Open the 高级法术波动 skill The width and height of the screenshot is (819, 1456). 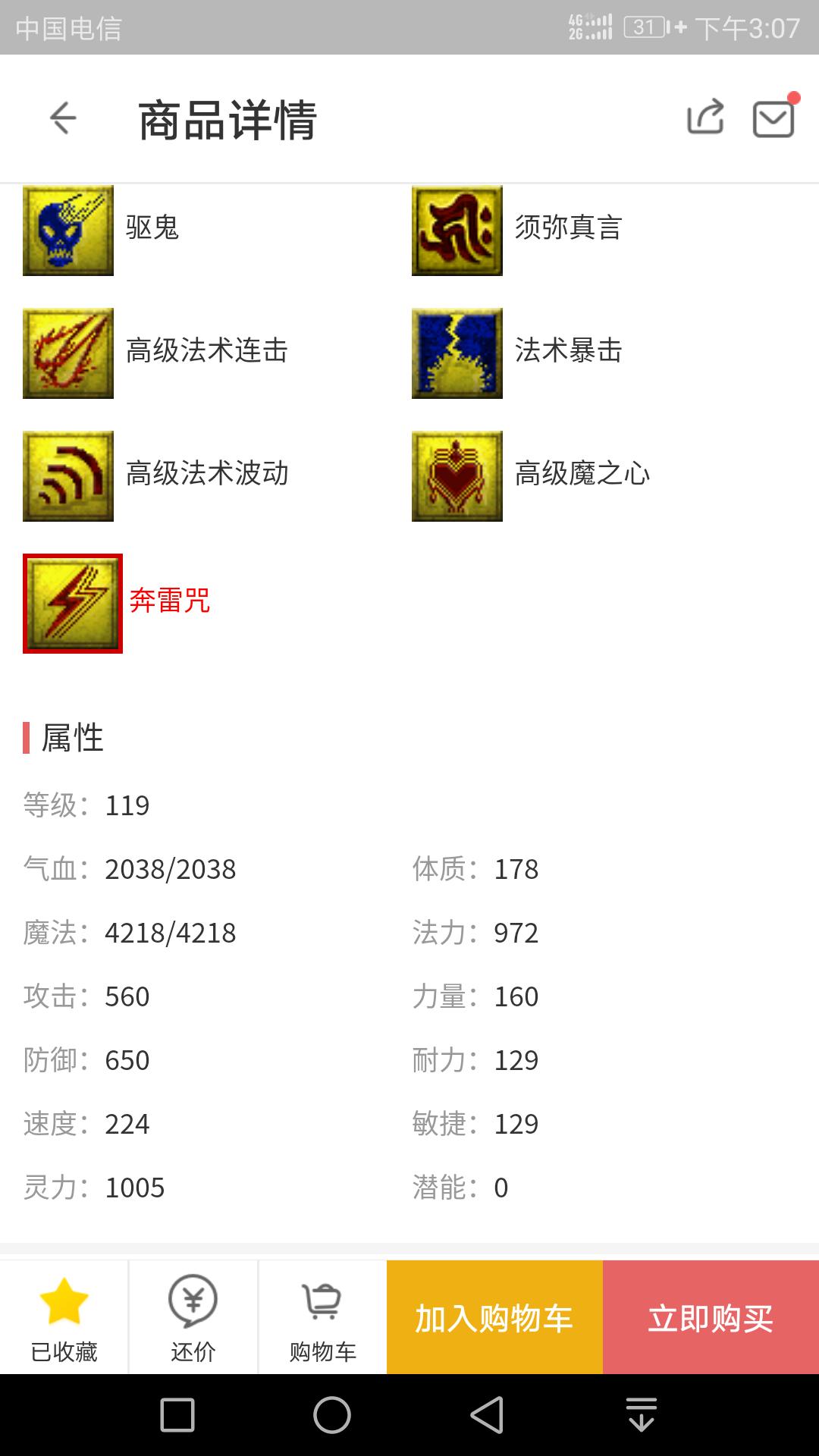click(68, 475)
